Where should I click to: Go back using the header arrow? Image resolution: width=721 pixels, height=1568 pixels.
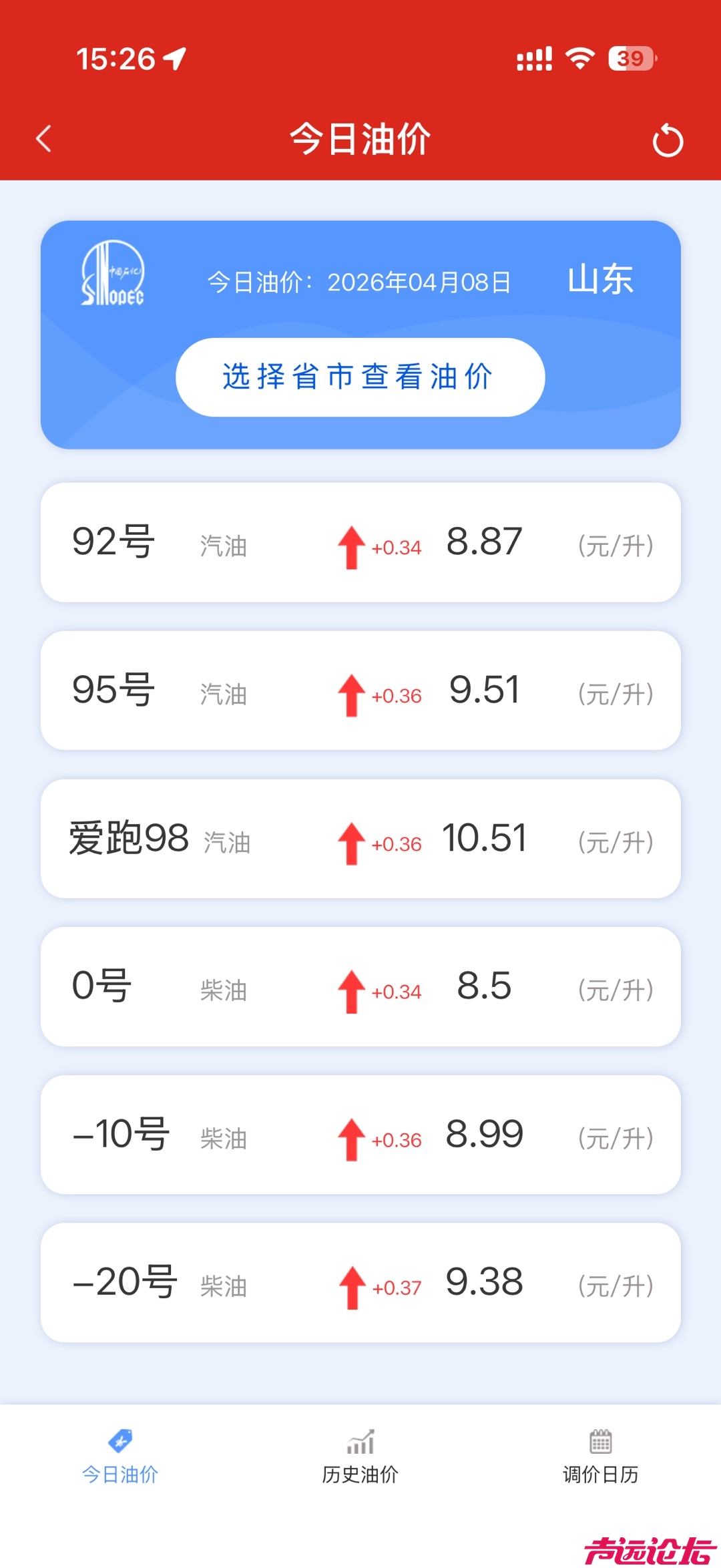click(44, 139)
